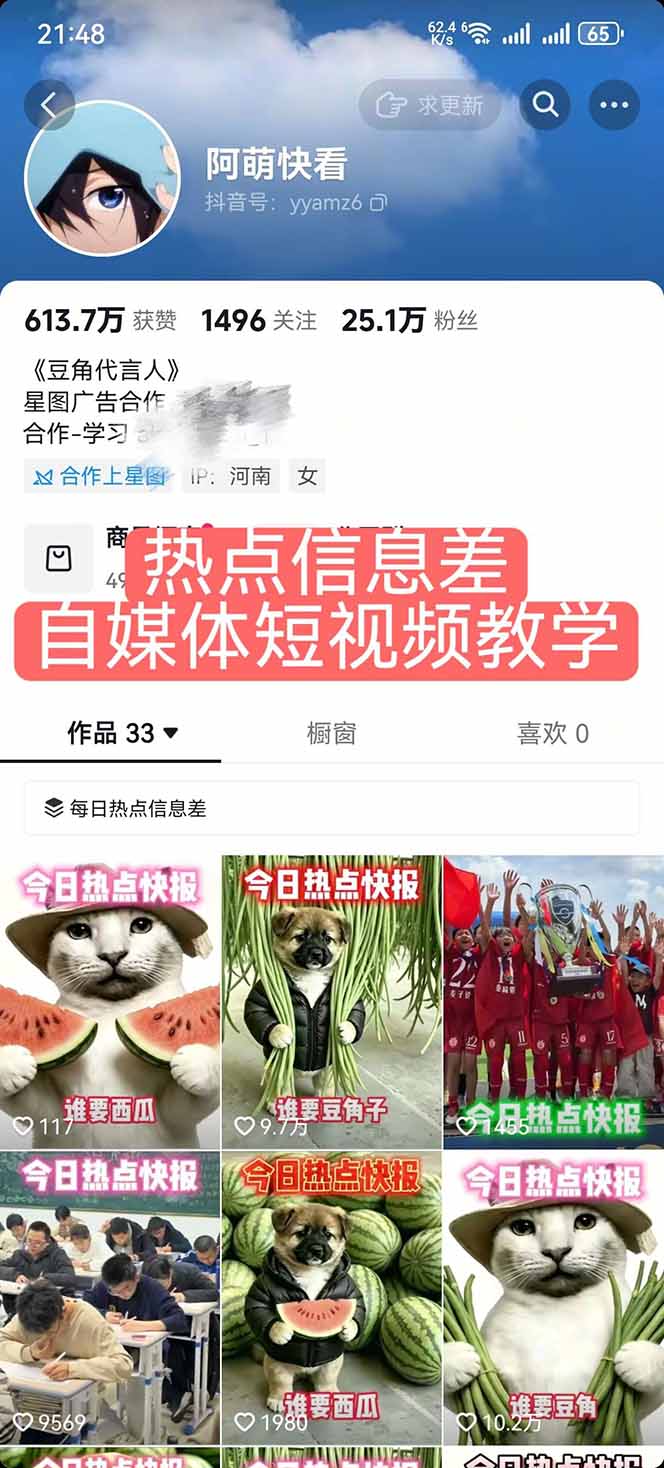Tap the 合作上星图 link

[x=98, y=476]
